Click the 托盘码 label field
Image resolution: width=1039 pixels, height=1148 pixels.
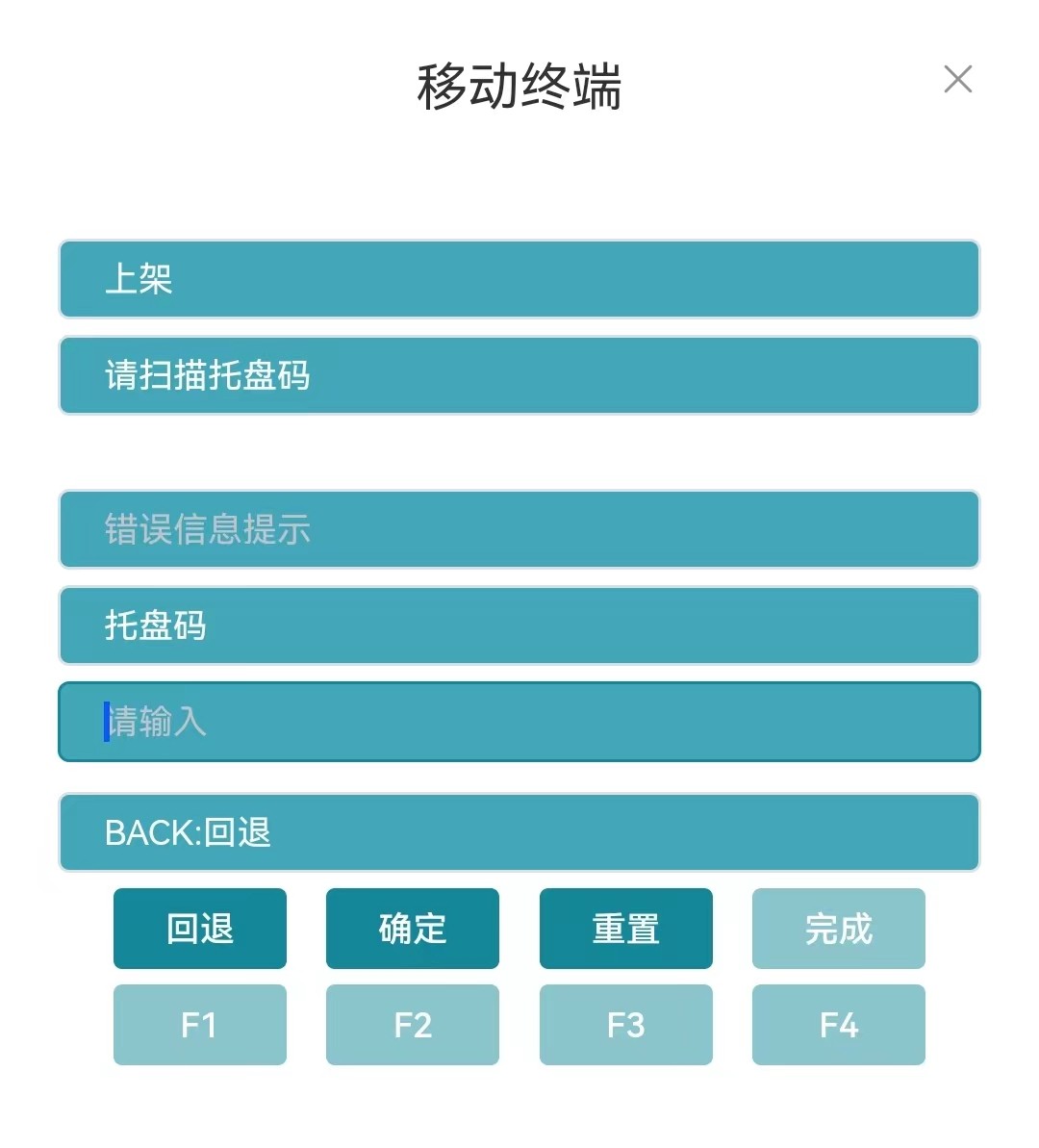point(519,625)
